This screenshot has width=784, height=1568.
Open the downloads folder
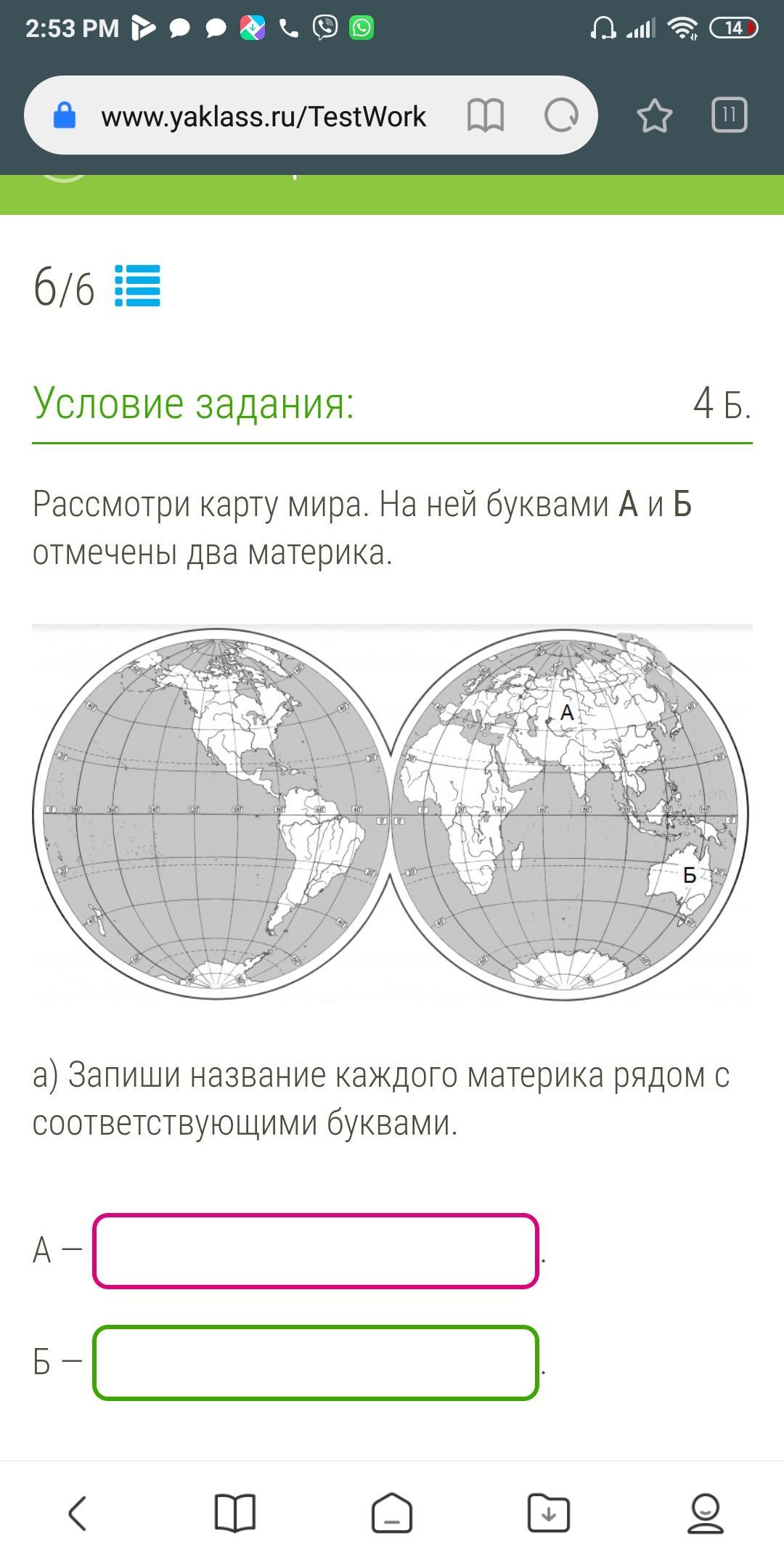(x=549, y=1514)
